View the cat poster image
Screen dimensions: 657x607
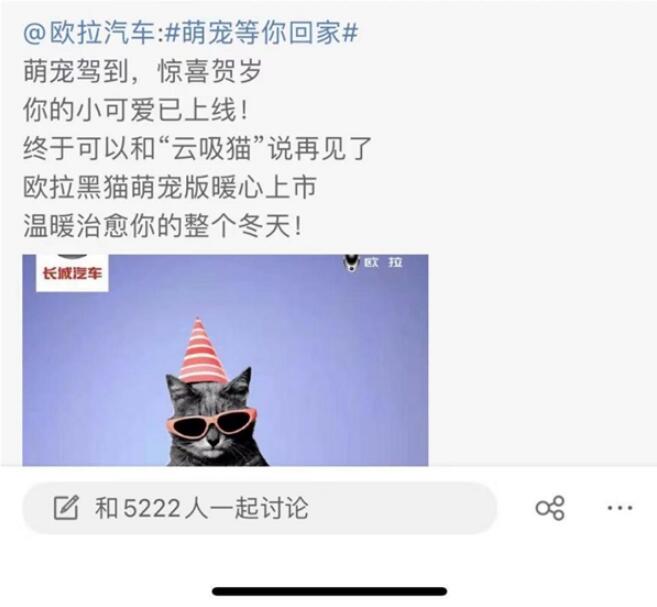pos(225,360)
